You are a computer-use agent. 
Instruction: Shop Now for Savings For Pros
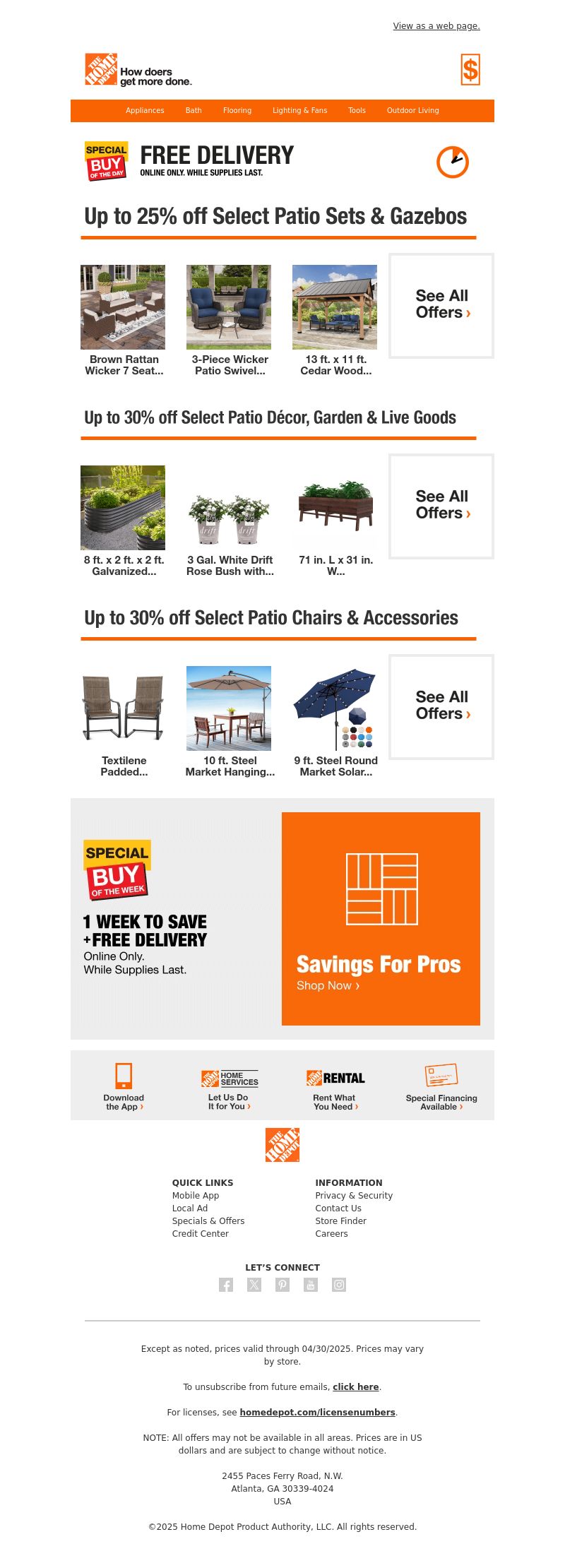pyautogui.click(x=328, y=986)
